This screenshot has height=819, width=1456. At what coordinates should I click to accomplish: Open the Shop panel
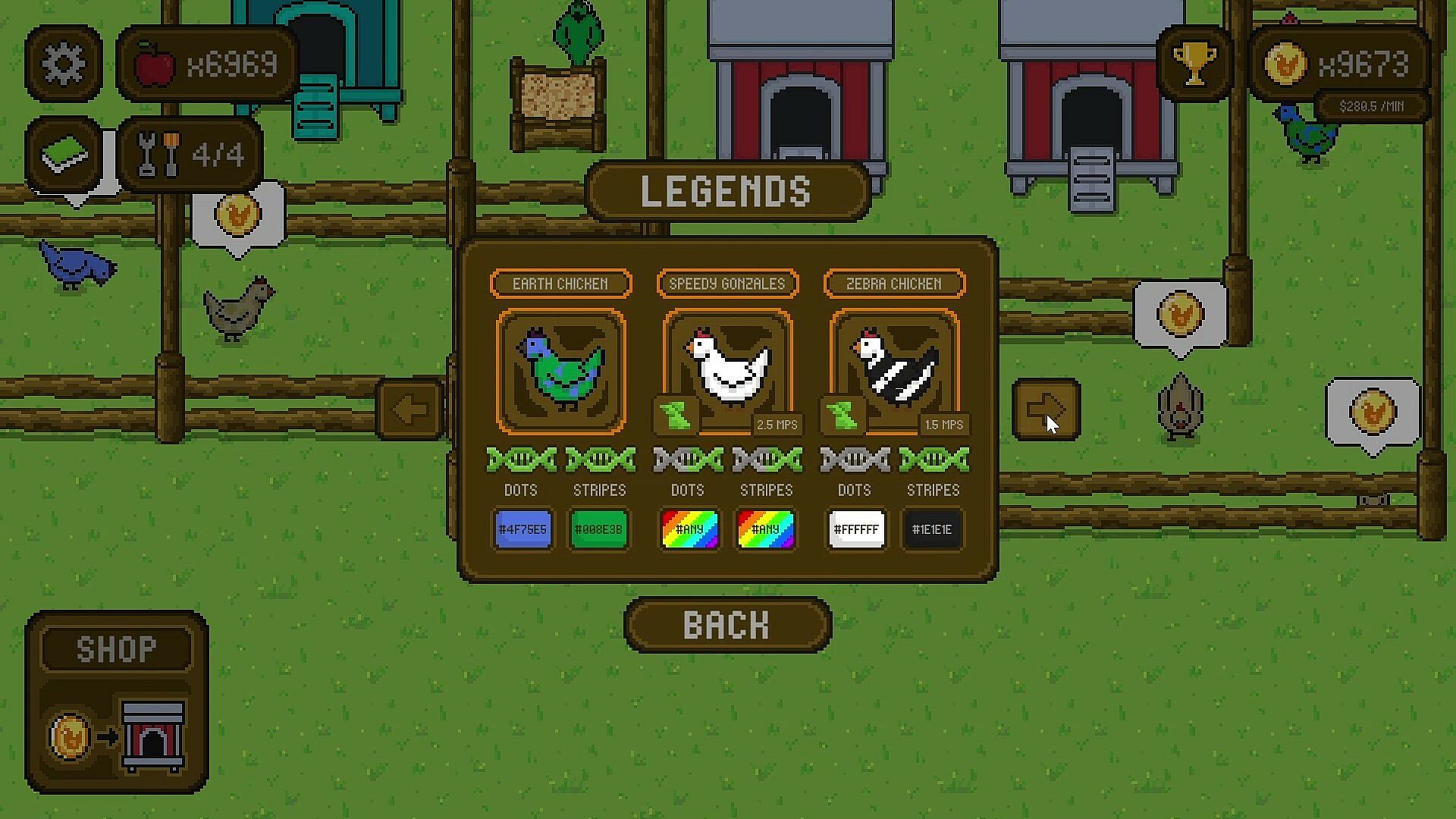(116, 701)
